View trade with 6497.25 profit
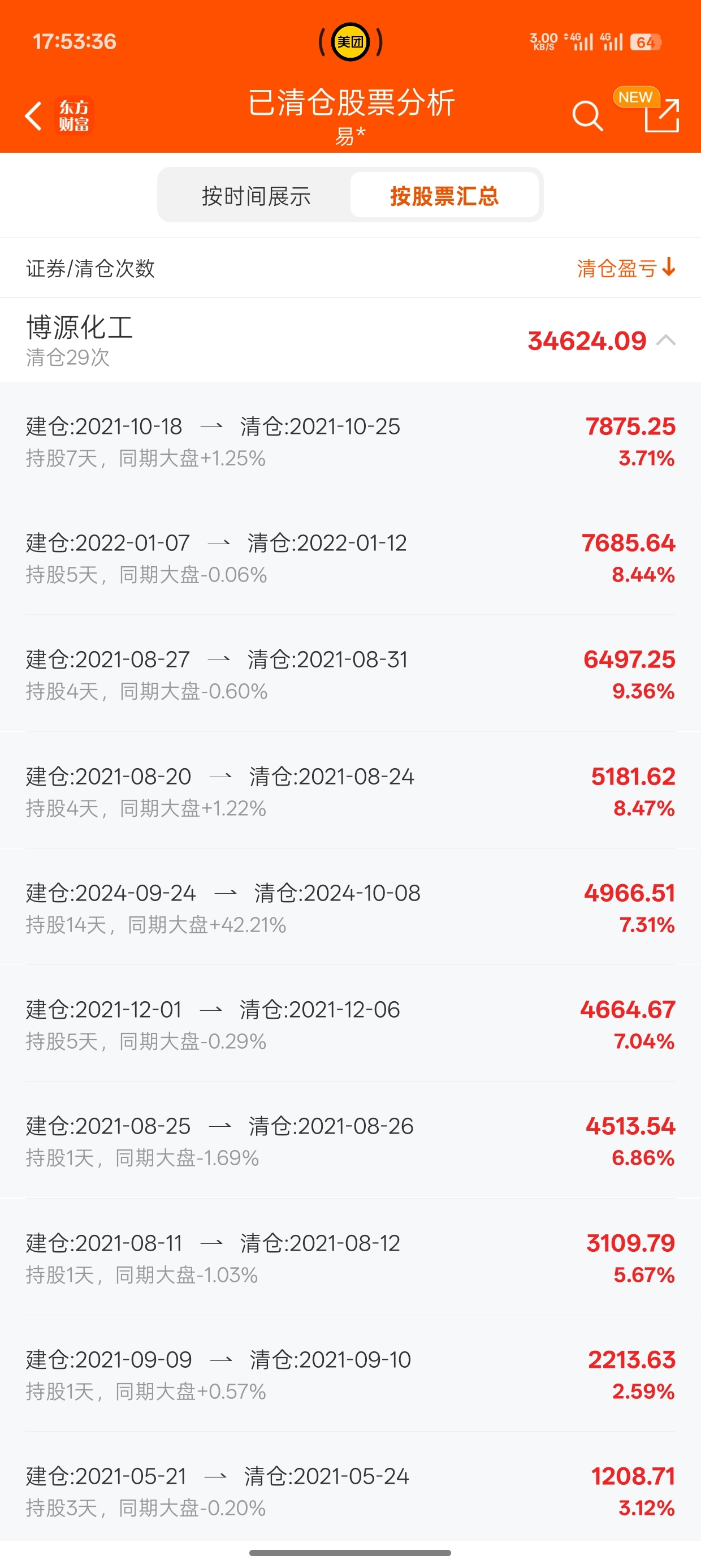This screenshot has width=701, height=1568. (350, 674)
